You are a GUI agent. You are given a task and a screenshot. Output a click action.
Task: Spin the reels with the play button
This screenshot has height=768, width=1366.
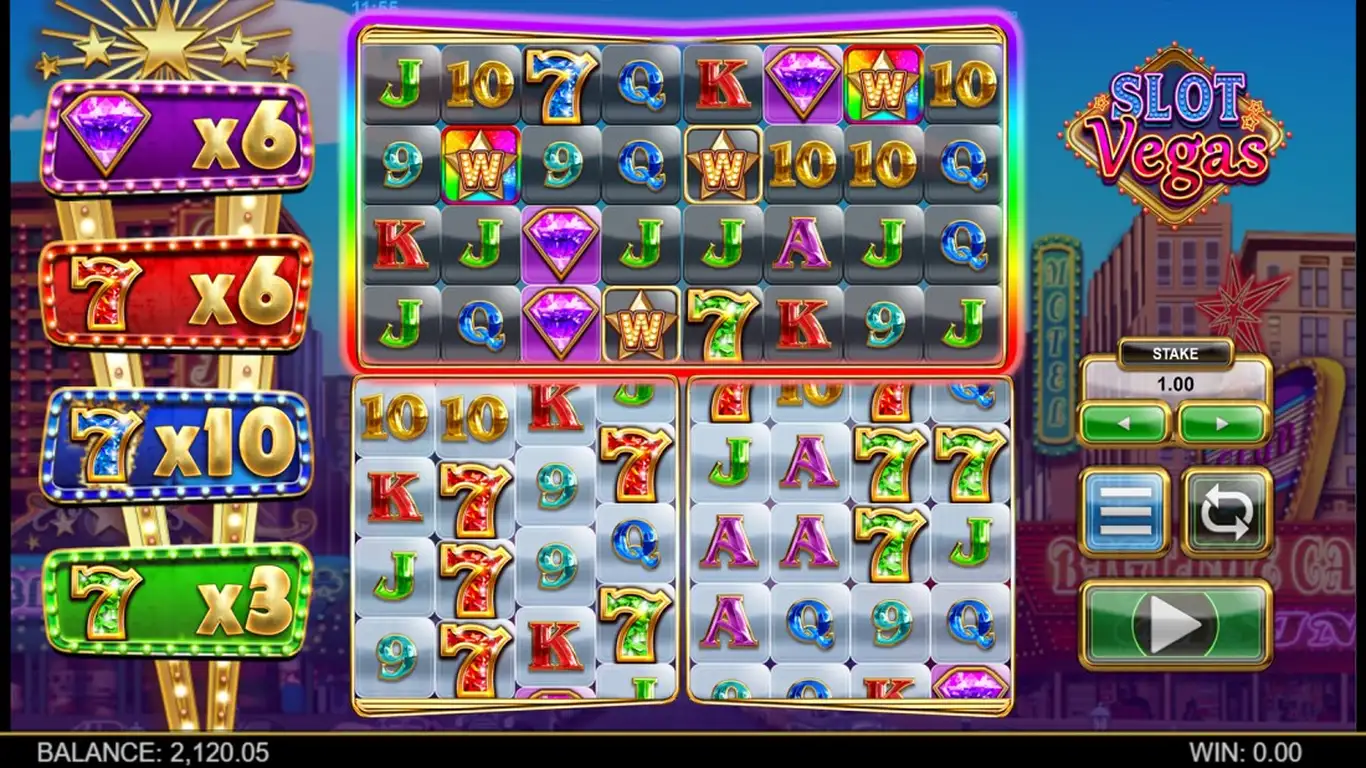[1175, 625]
